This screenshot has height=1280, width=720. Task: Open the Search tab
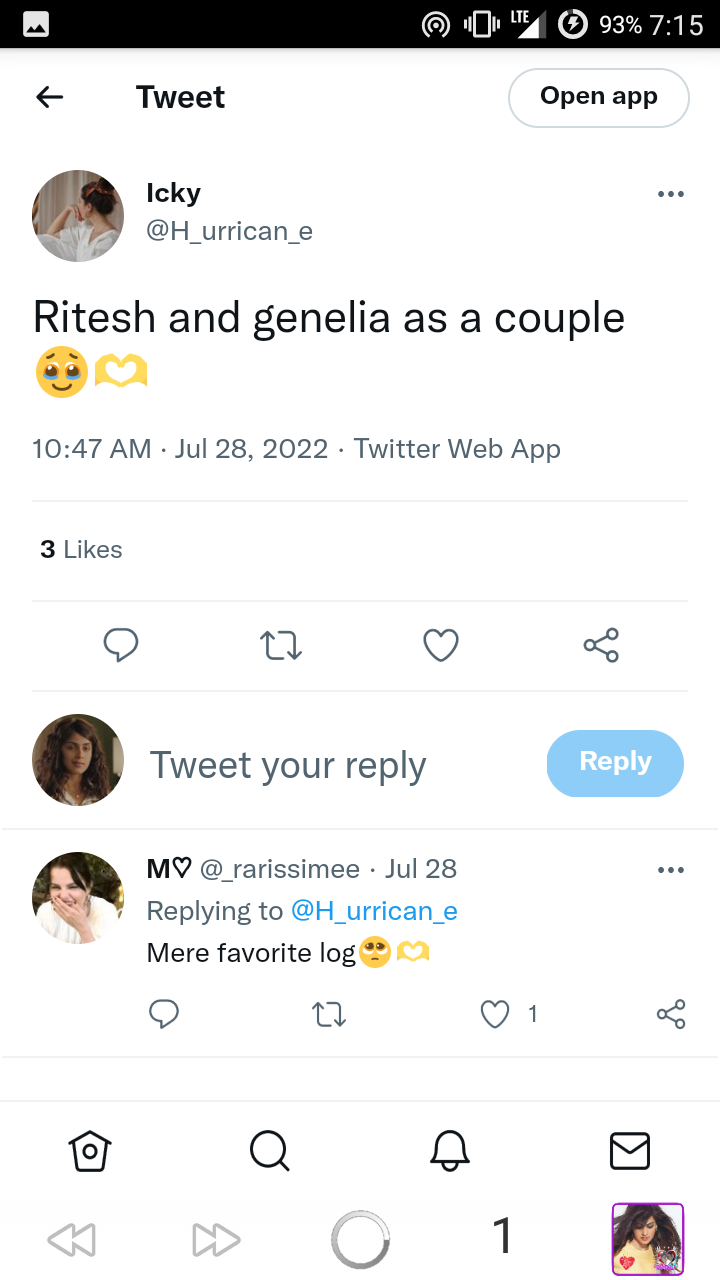[270, 1150]
